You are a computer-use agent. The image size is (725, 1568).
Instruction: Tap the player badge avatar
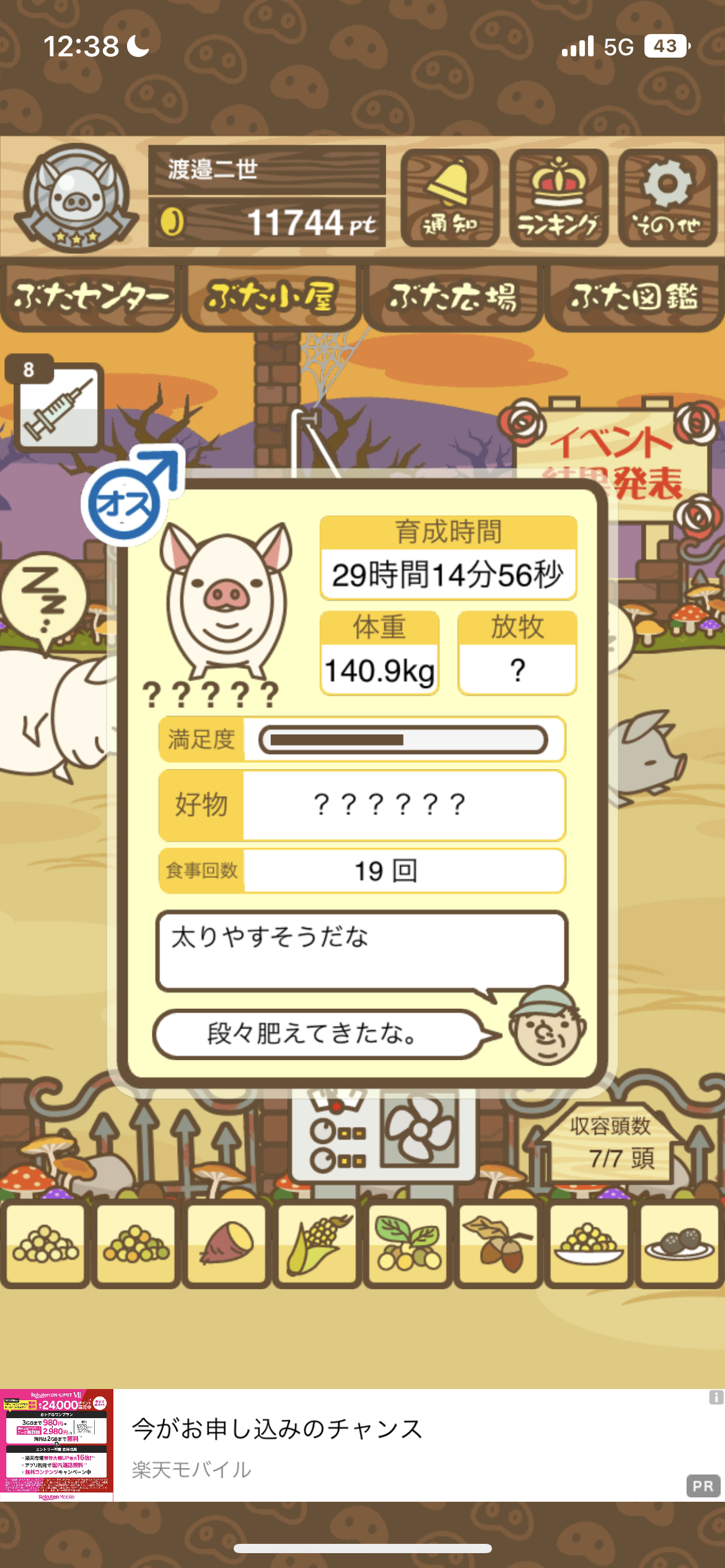pos(76,198)
